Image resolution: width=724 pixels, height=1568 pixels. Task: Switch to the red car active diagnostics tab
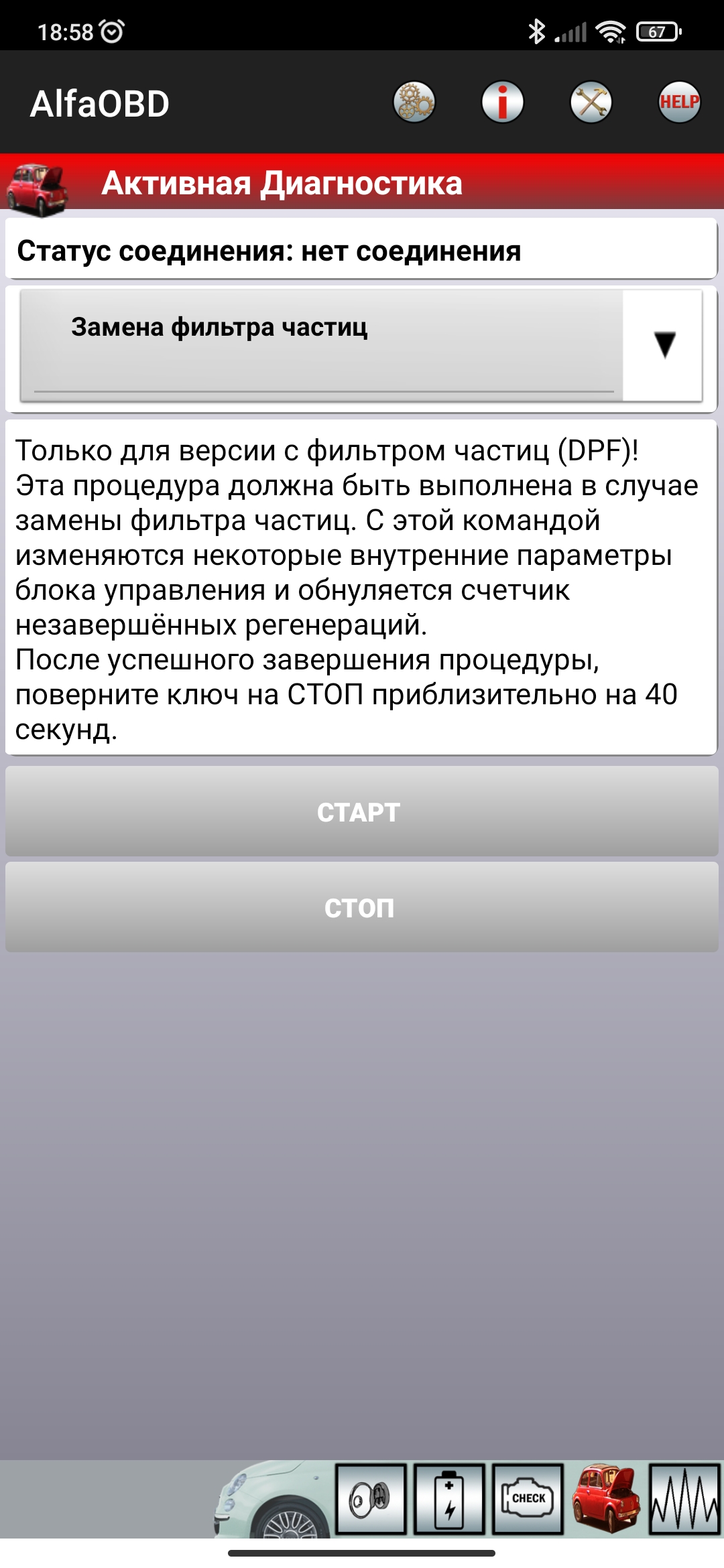point(605,1499)
